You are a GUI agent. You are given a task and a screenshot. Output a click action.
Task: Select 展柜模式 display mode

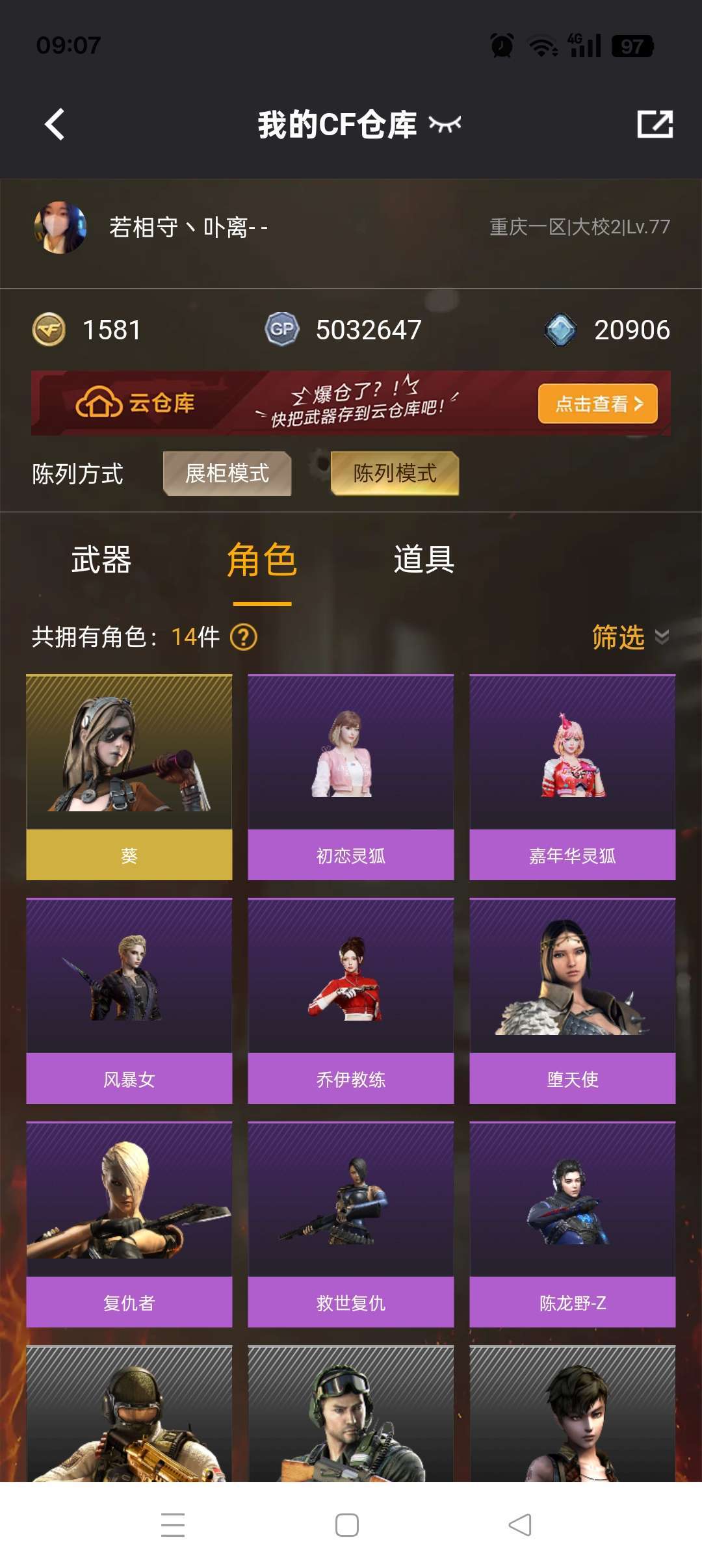pyautogui.click(x=227, y=473)
